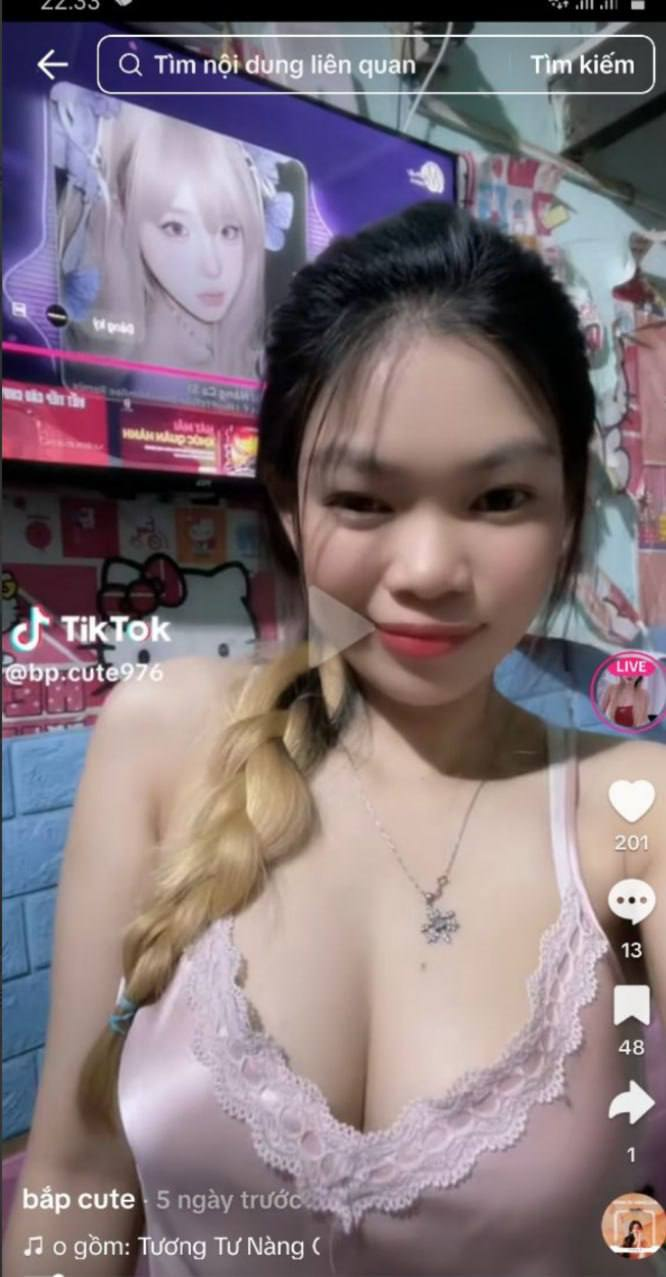
Task: Share this video with the arrow icon
Action: [x=631, y=1105]
